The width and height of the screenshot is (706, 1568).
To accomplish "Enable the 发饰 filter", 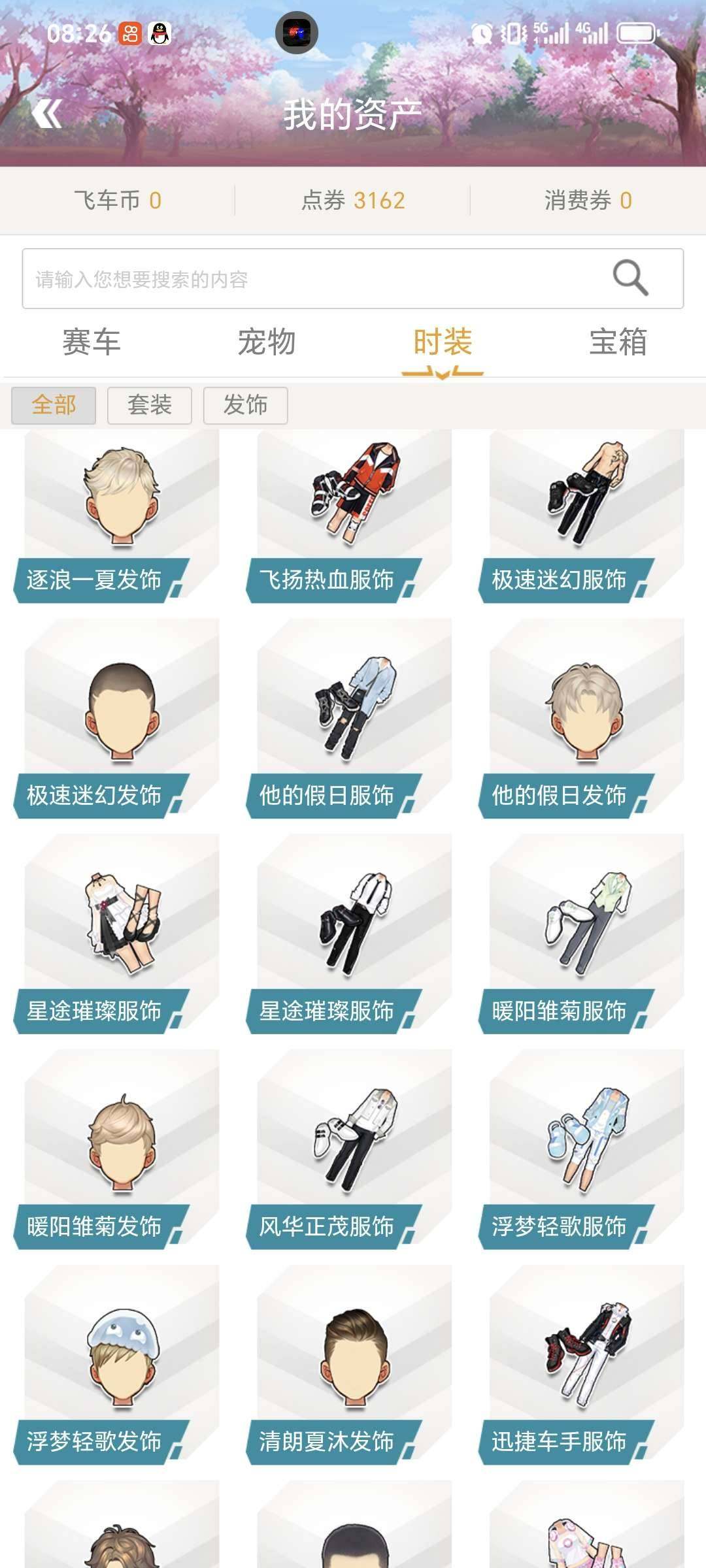I will (x=246, y=406).
